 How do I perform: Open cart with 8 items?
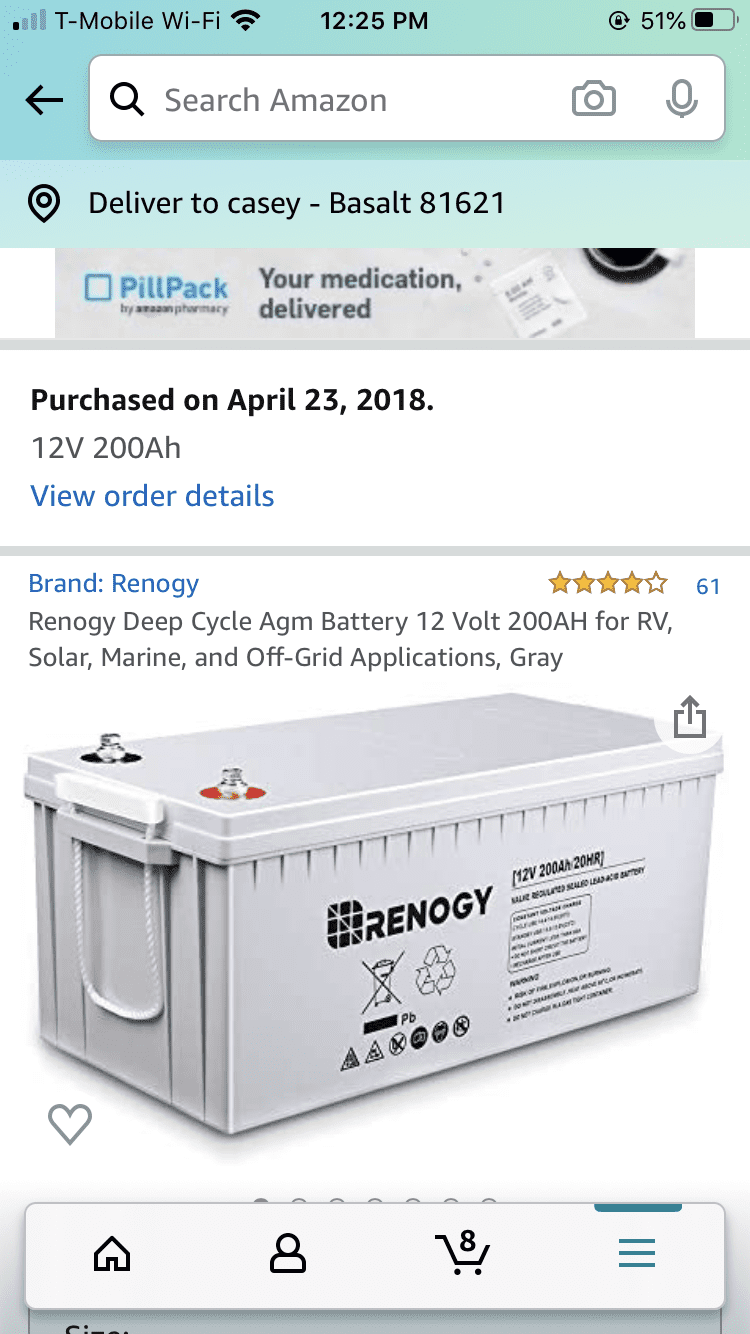(x=462, y=1253)
